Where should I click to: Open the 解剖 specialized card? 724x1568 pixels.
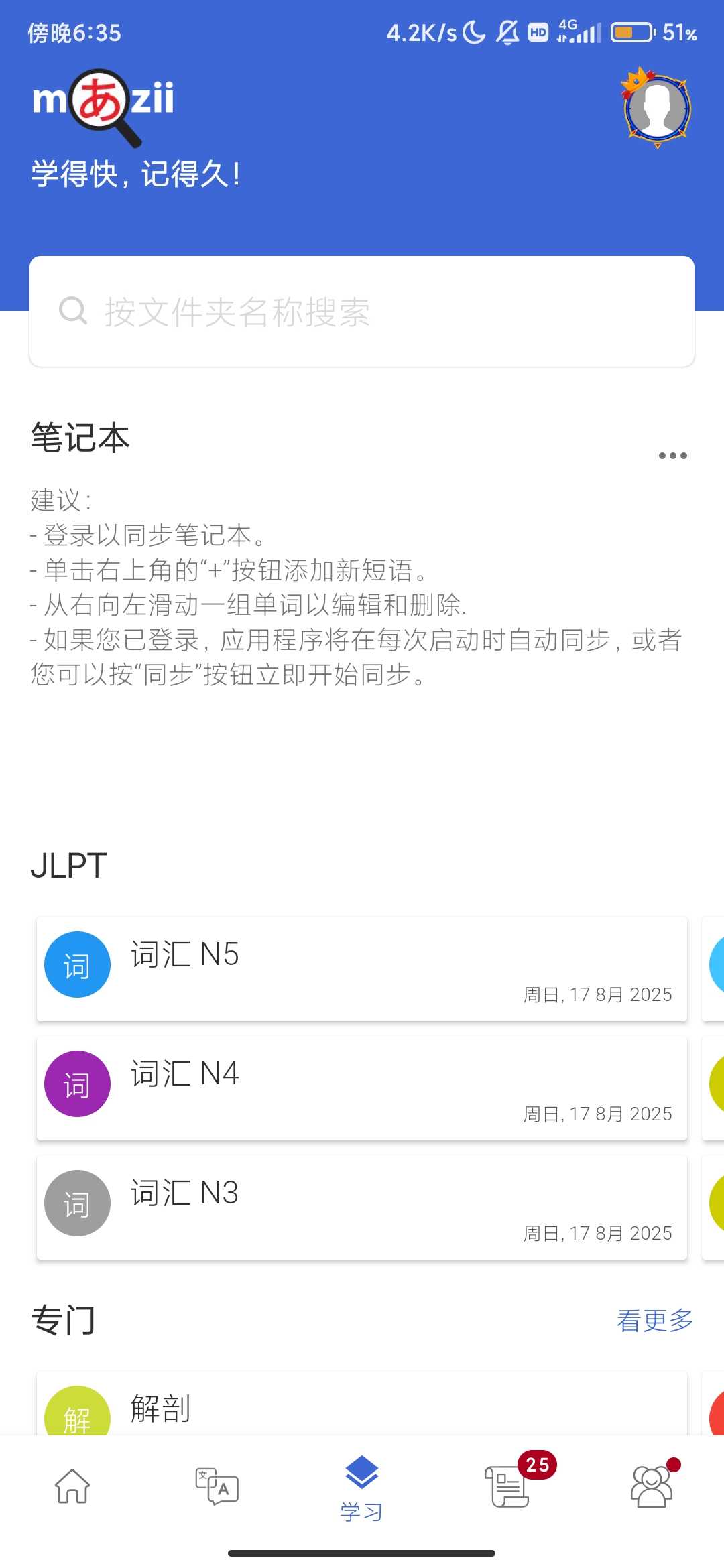(362, 1406)
